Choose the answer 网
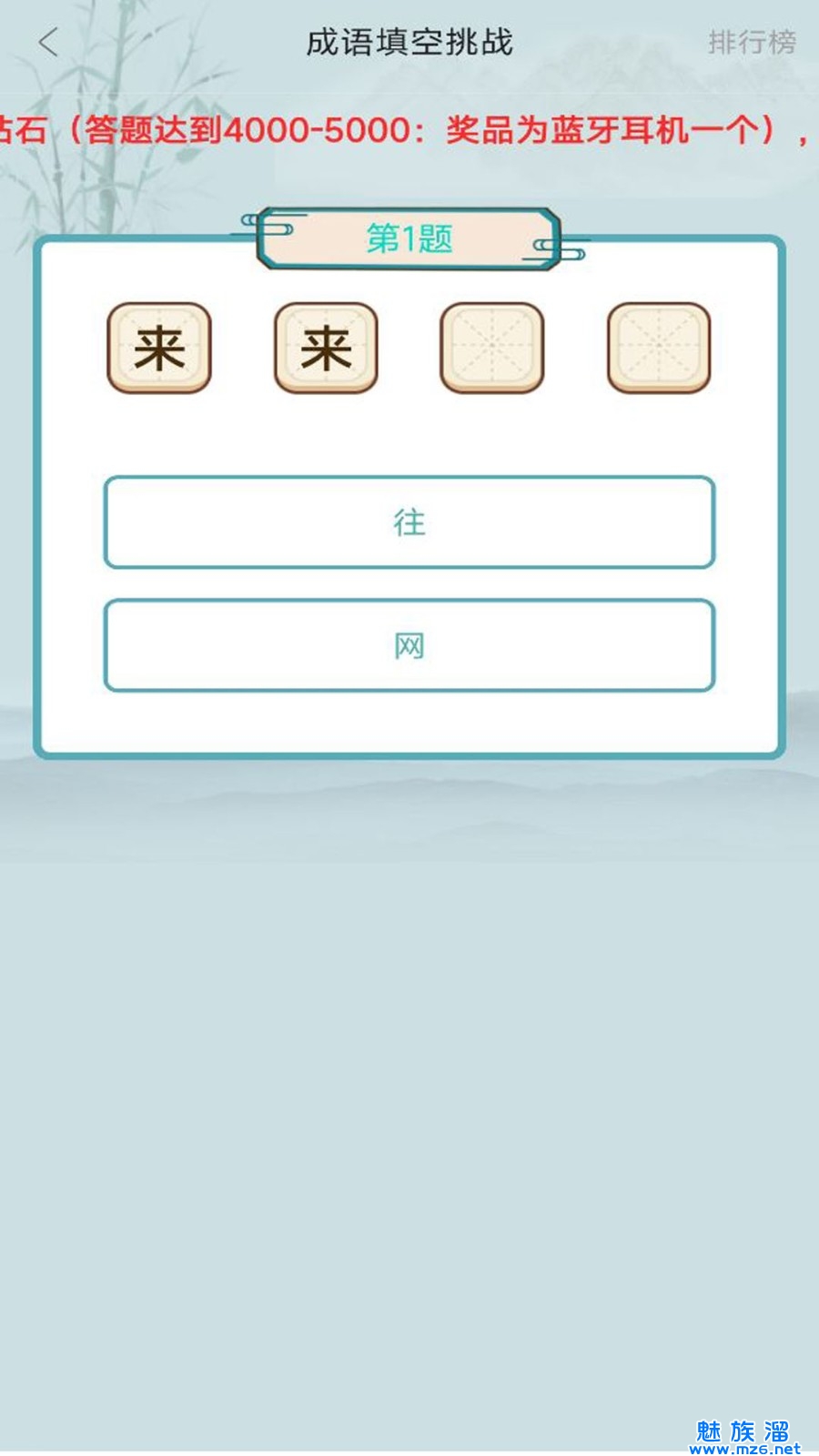Screen dimensions: 819x1456 (409, 645)
